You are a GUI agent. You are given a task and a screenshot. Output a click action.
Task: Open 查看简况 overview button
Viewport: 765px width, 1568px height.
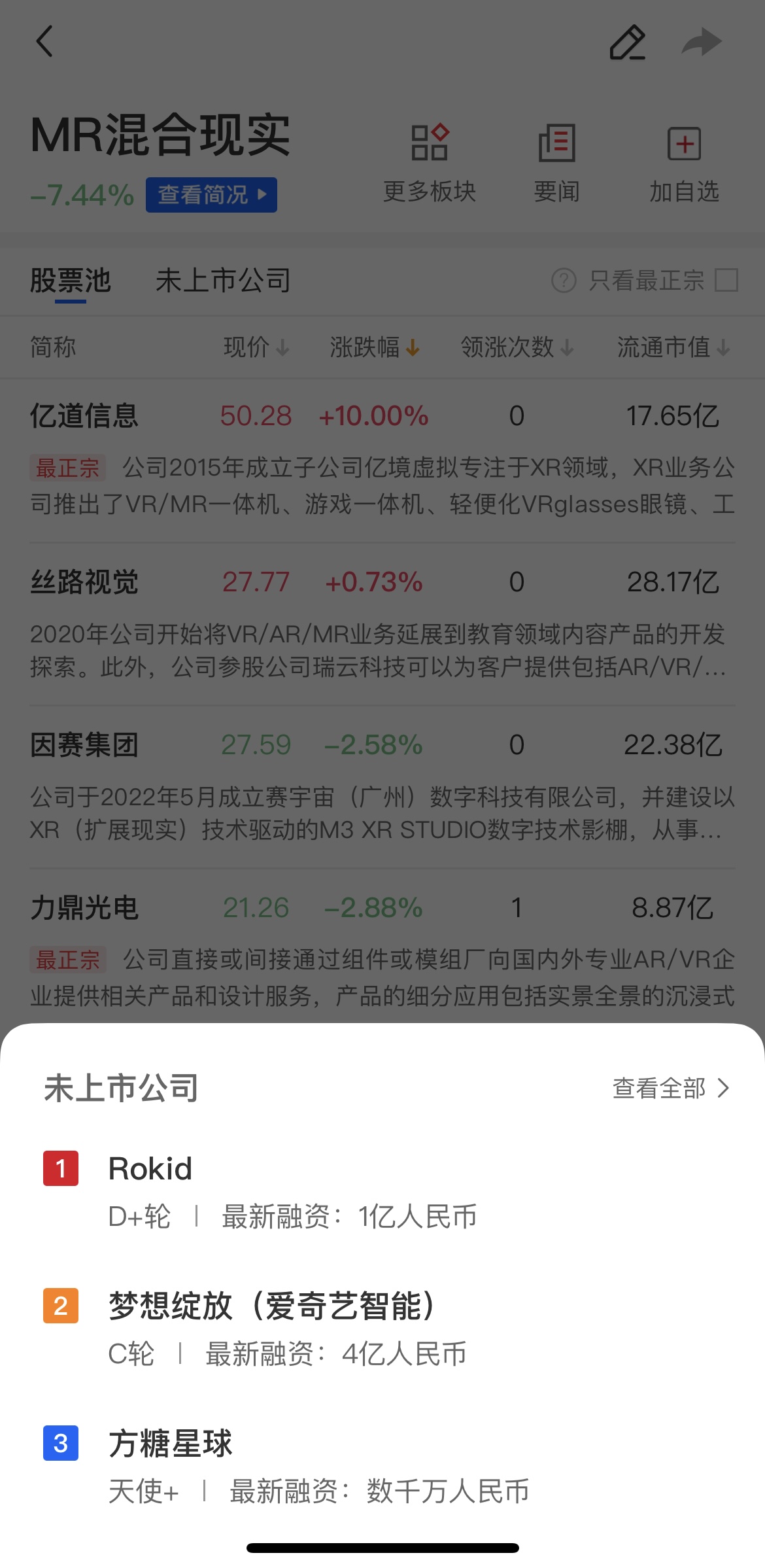point(211,195)
